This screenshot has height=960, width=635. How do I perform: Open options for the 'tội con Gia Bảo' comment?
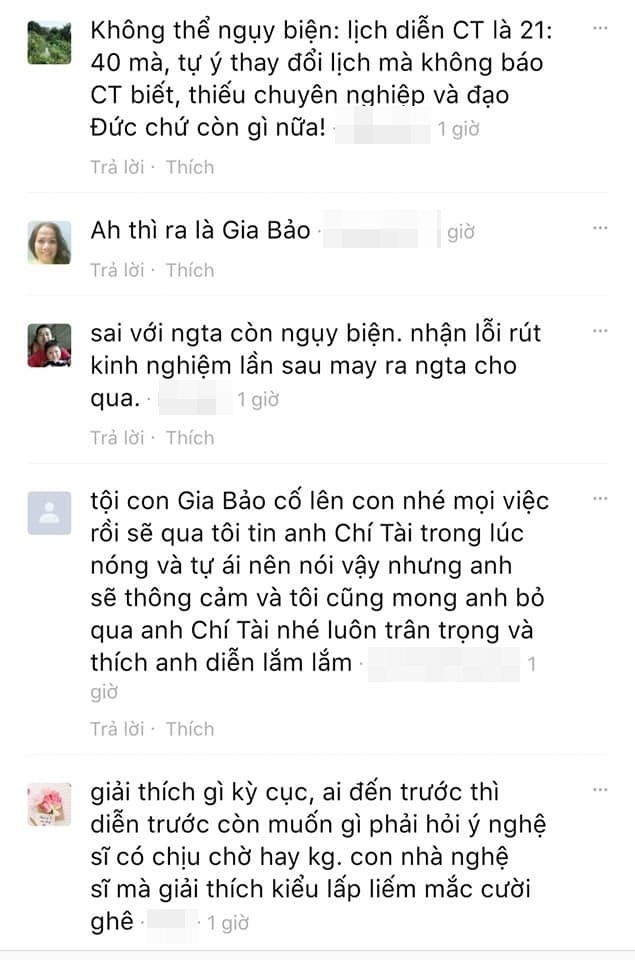(599, 498)
